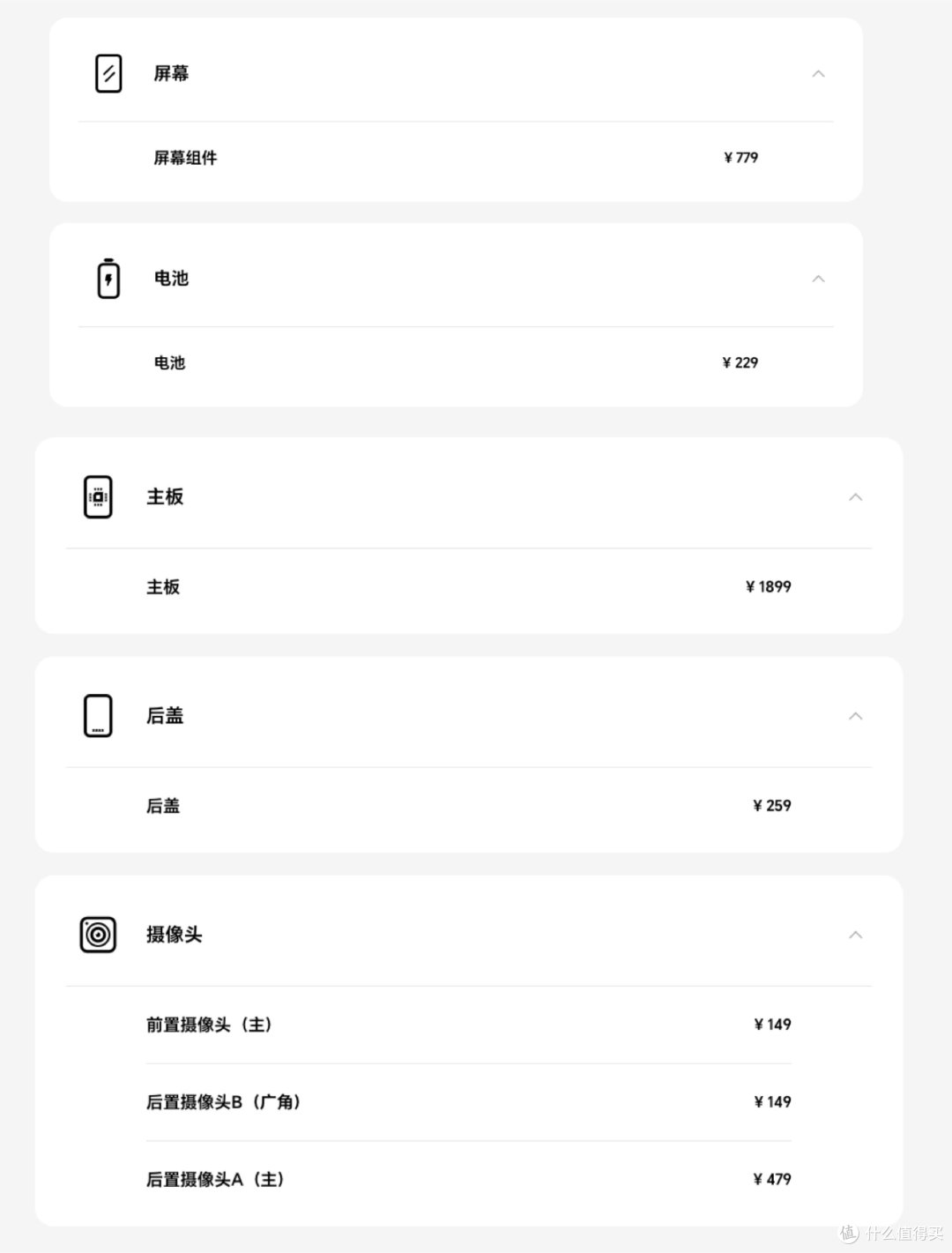Click the 什么值得买 watermark logo
Image resolution: width=952 pixels, height=1253 pixels.
[890, 1234]
